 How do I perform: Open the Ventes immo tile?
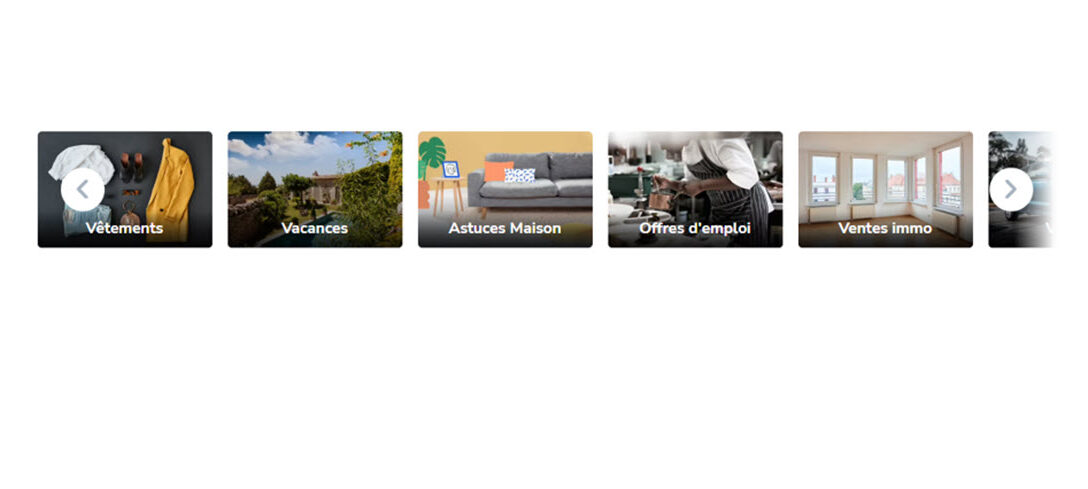[x=885, y=189]
